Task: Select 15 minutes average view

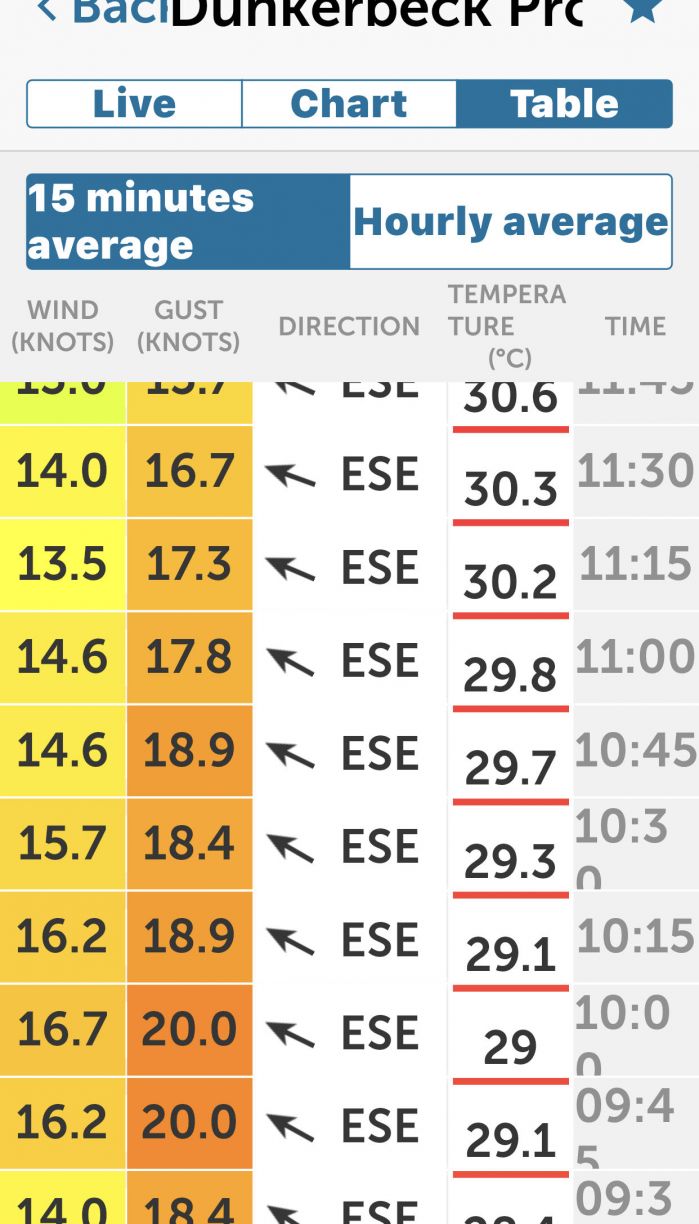Action: pos(188,221)
